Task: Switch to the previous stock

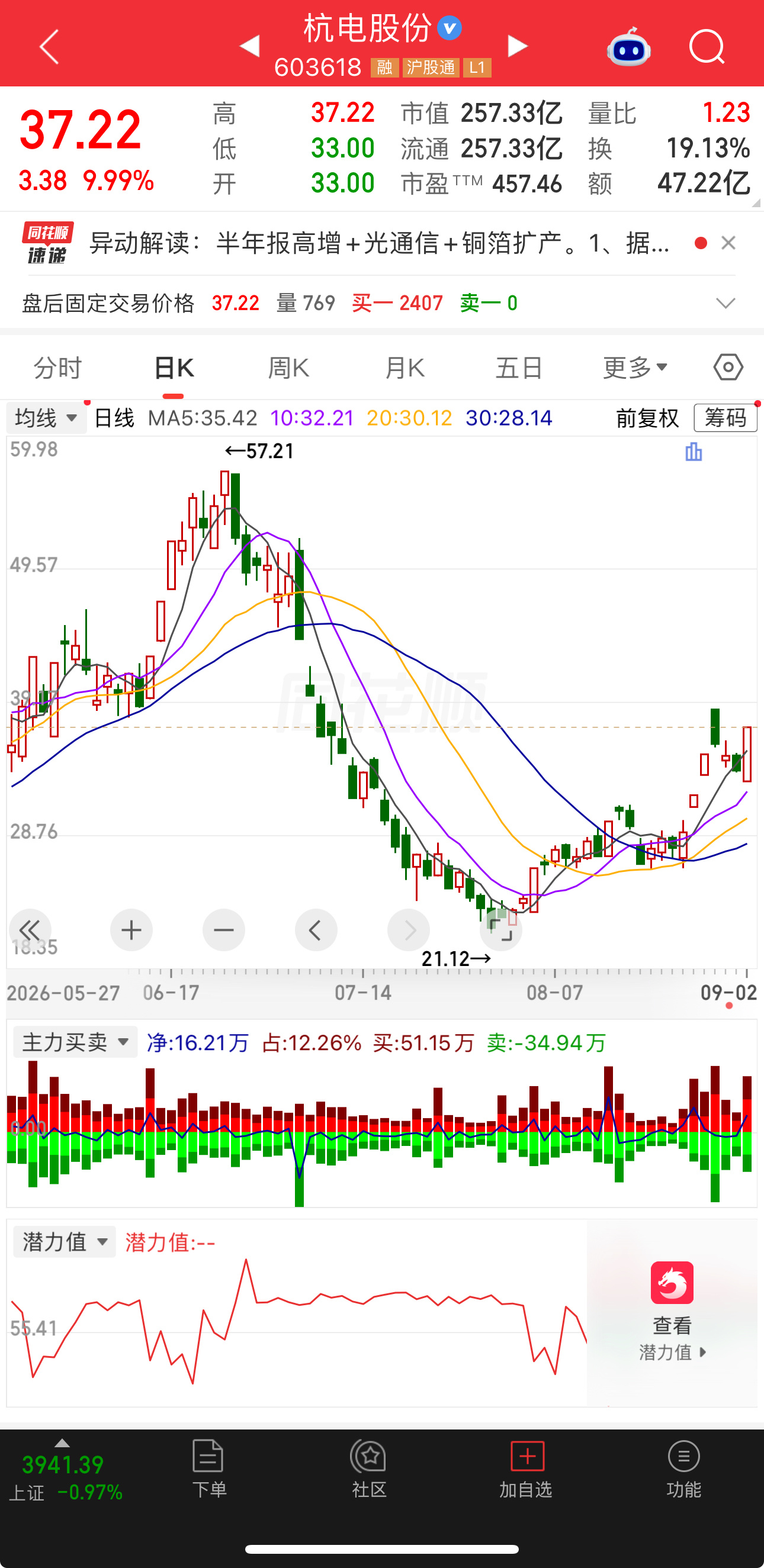Action: tap(250, 46)
